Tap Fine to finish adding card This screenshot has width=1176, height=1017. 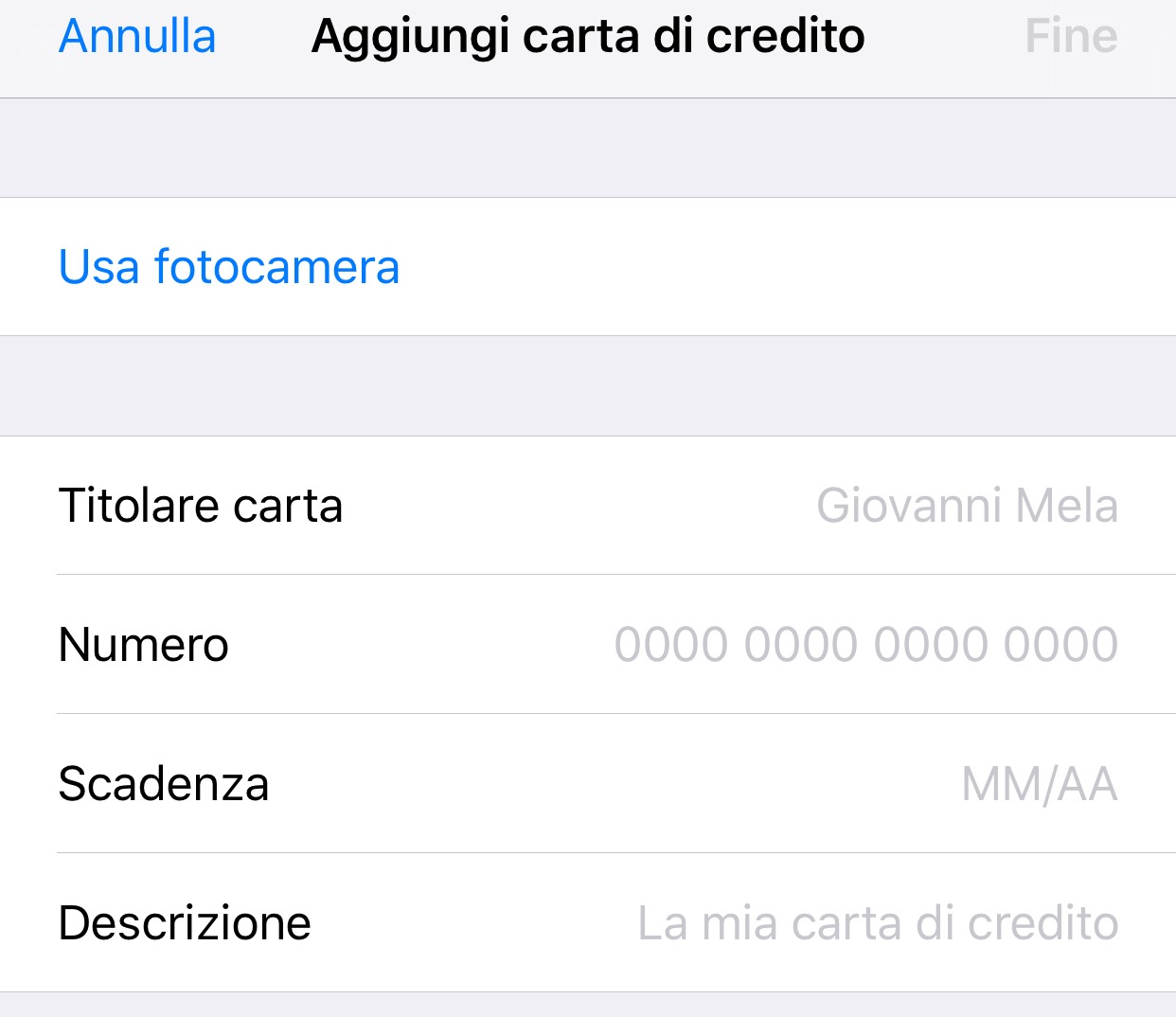tap(1071, 37)
